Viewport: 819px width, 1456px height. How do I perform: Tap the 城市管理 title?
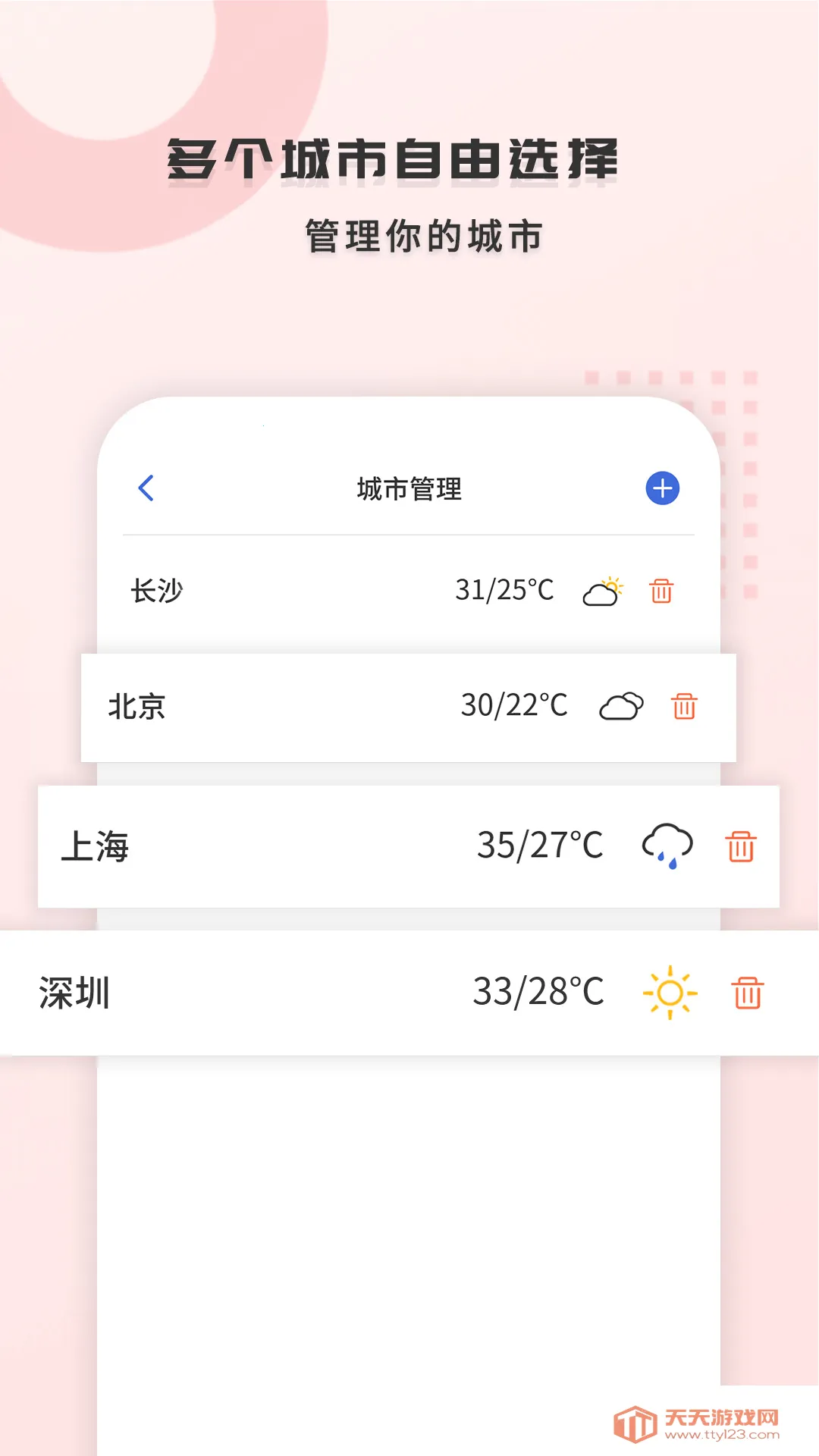click(409, 489)
